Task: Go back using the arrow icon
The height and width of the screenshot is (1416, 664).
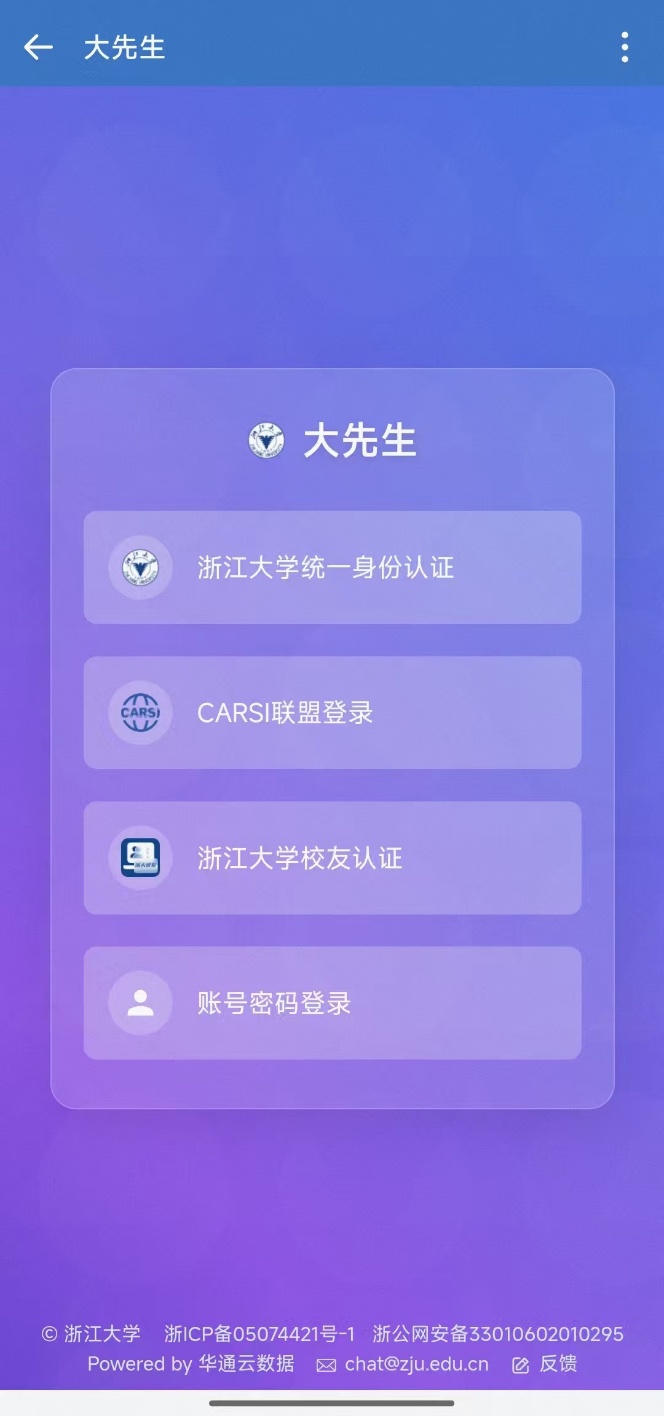Action: pyautogui.click(x=38, y=47)
